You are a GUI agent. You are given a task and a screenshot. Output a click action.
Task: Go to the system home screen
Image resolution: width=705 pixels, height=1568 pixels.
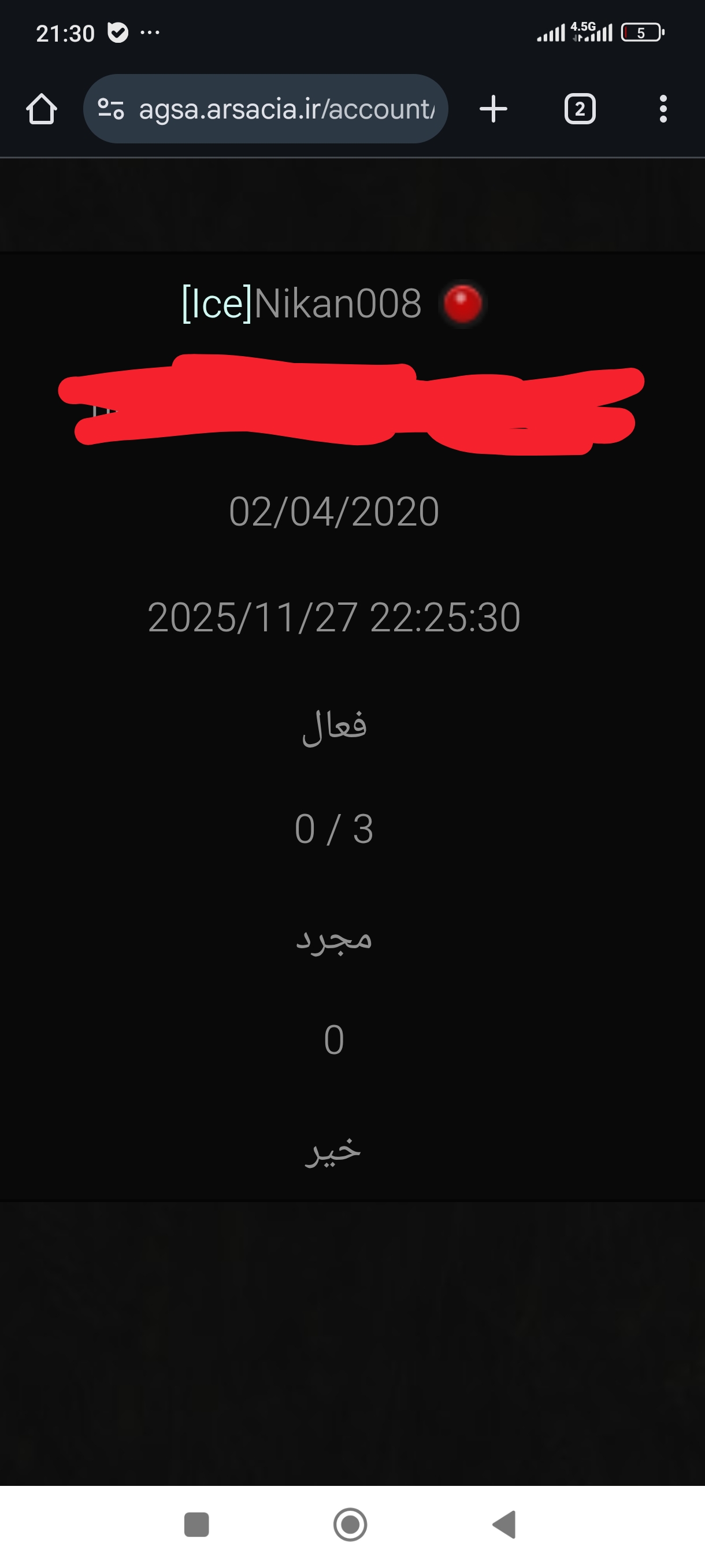(x=350, y=1525)
